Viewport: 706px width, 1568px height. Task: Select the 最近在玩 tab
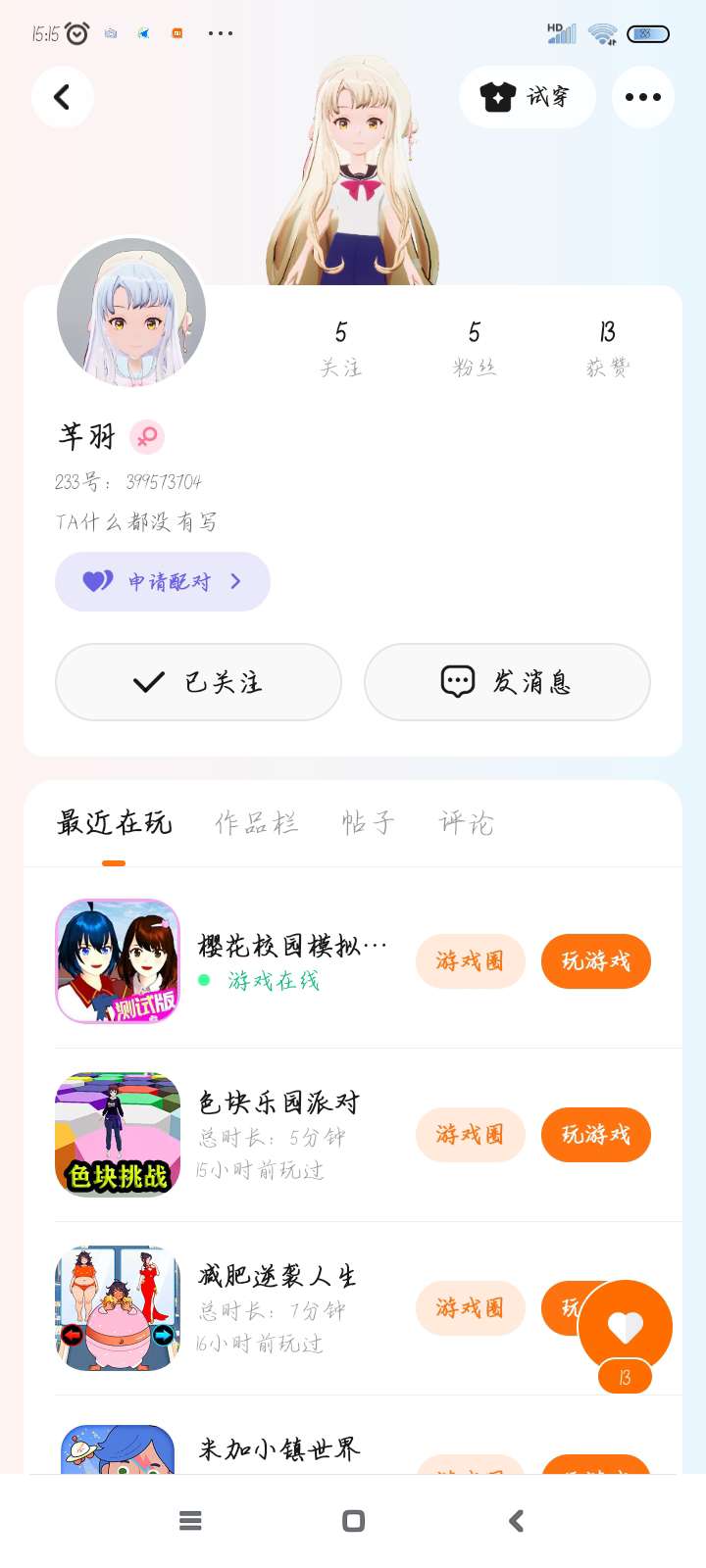[x=114, y=822]
